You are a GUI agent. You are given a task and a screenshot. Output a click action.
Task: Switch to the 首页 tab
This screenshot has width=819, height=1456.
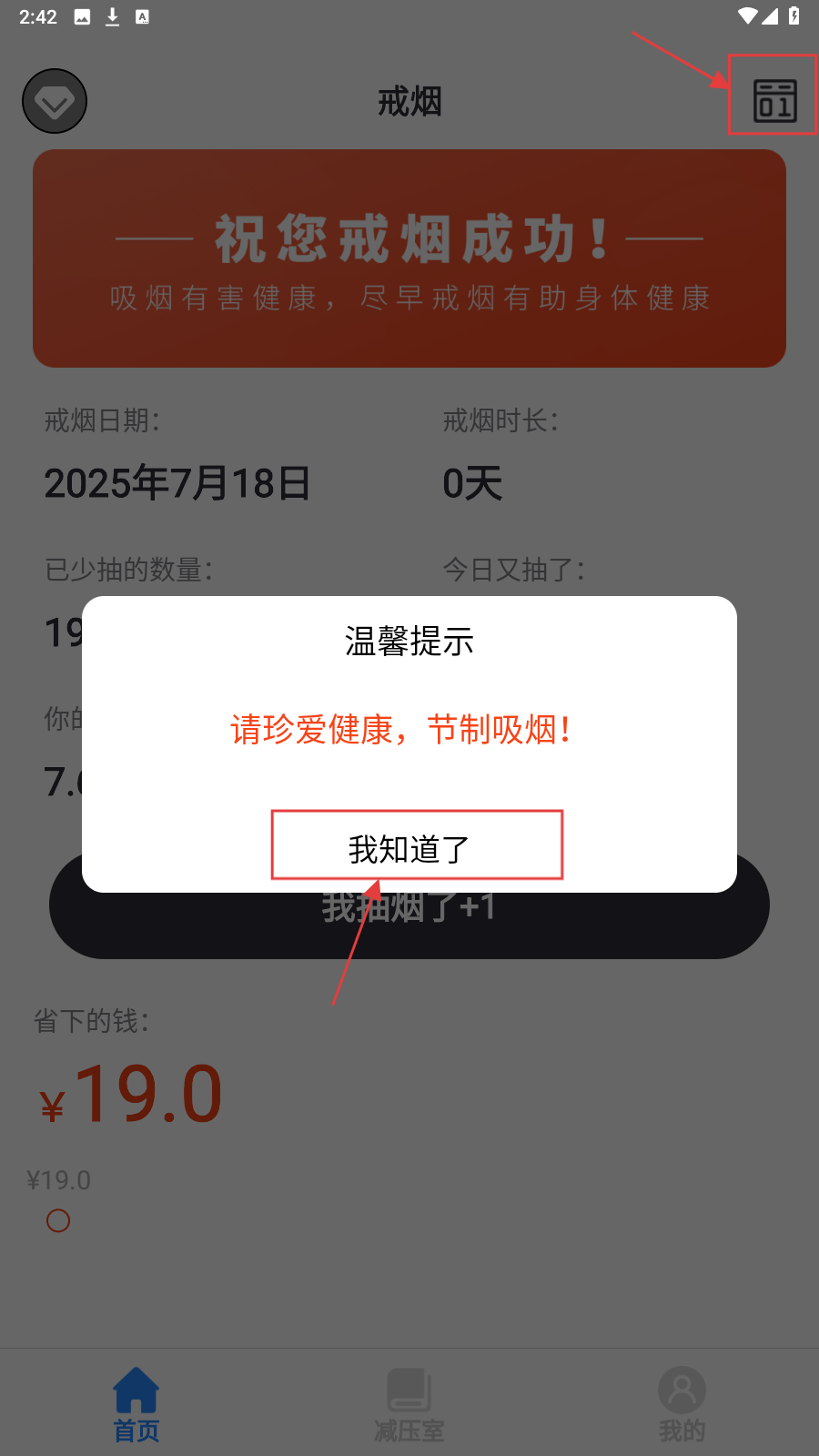coord(136,1404)
